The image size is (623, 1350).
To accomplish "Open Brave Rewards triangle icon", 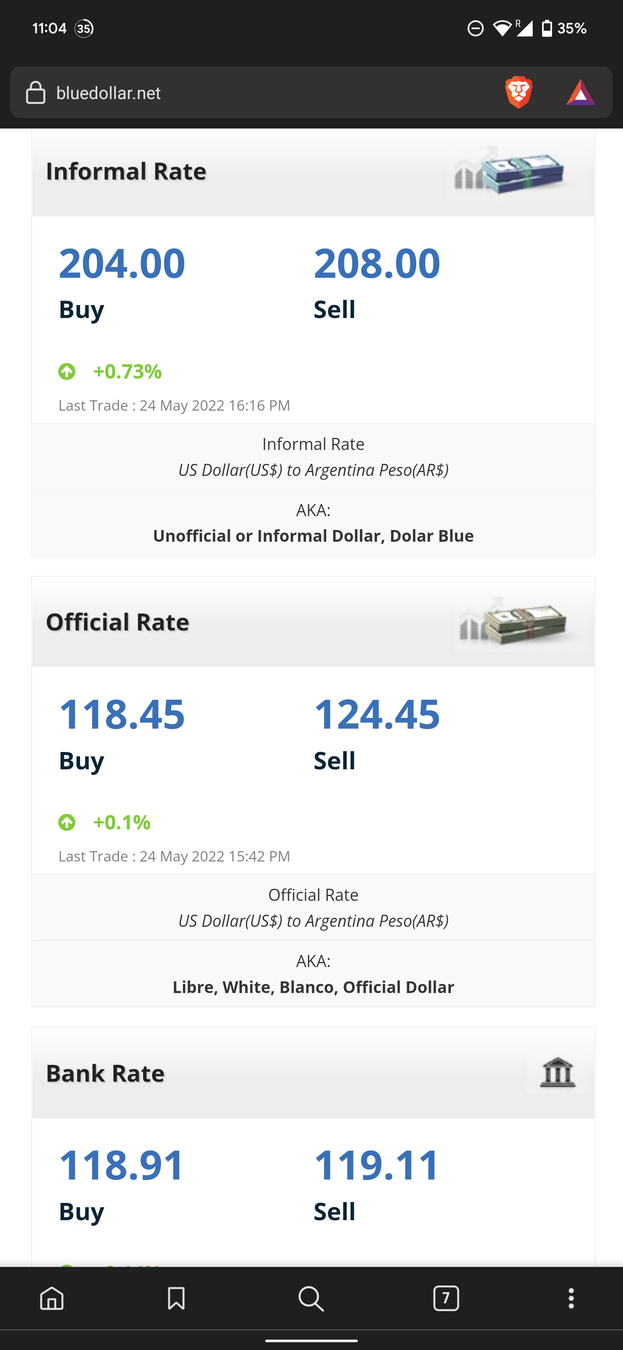I will pos(581,94).
